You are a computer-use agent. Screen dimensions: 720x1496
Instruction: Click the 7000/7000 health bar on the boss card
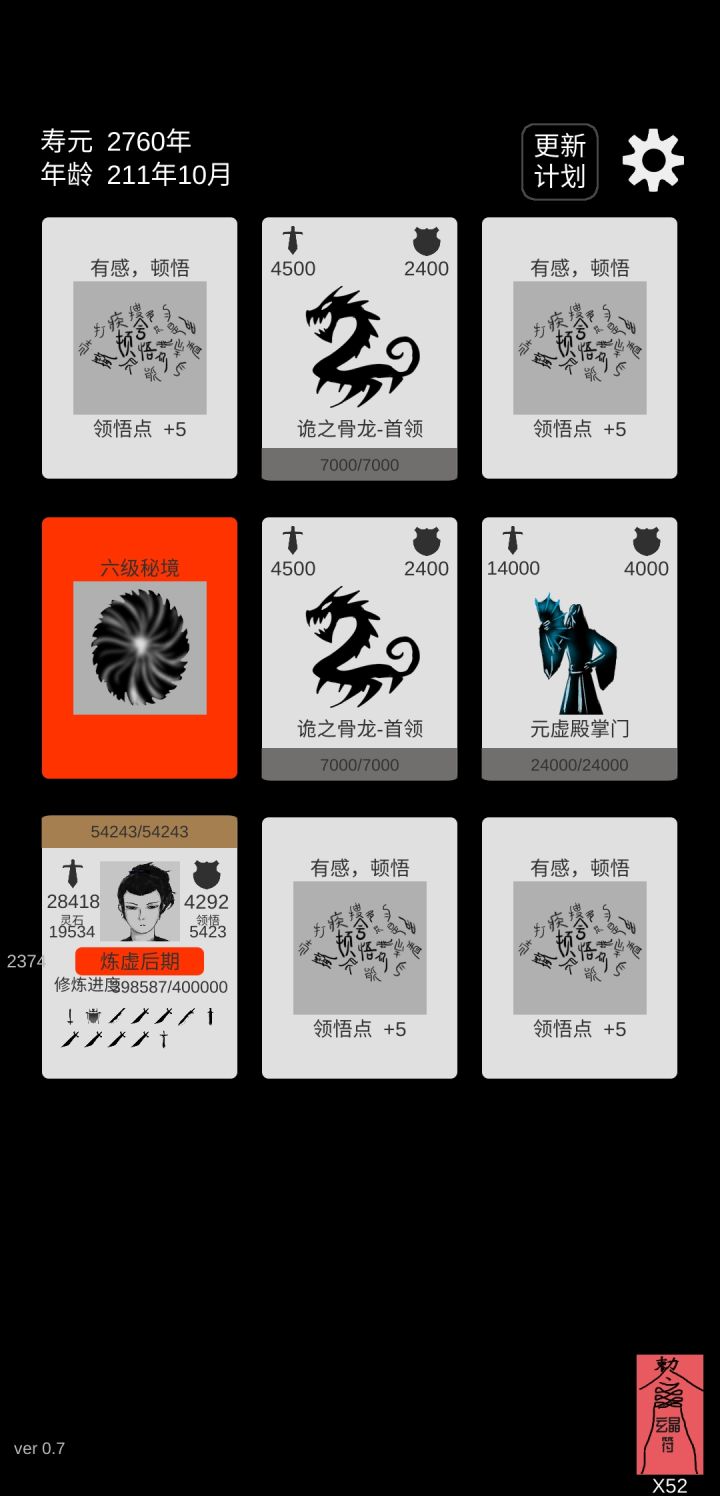(x=358, y=464)
